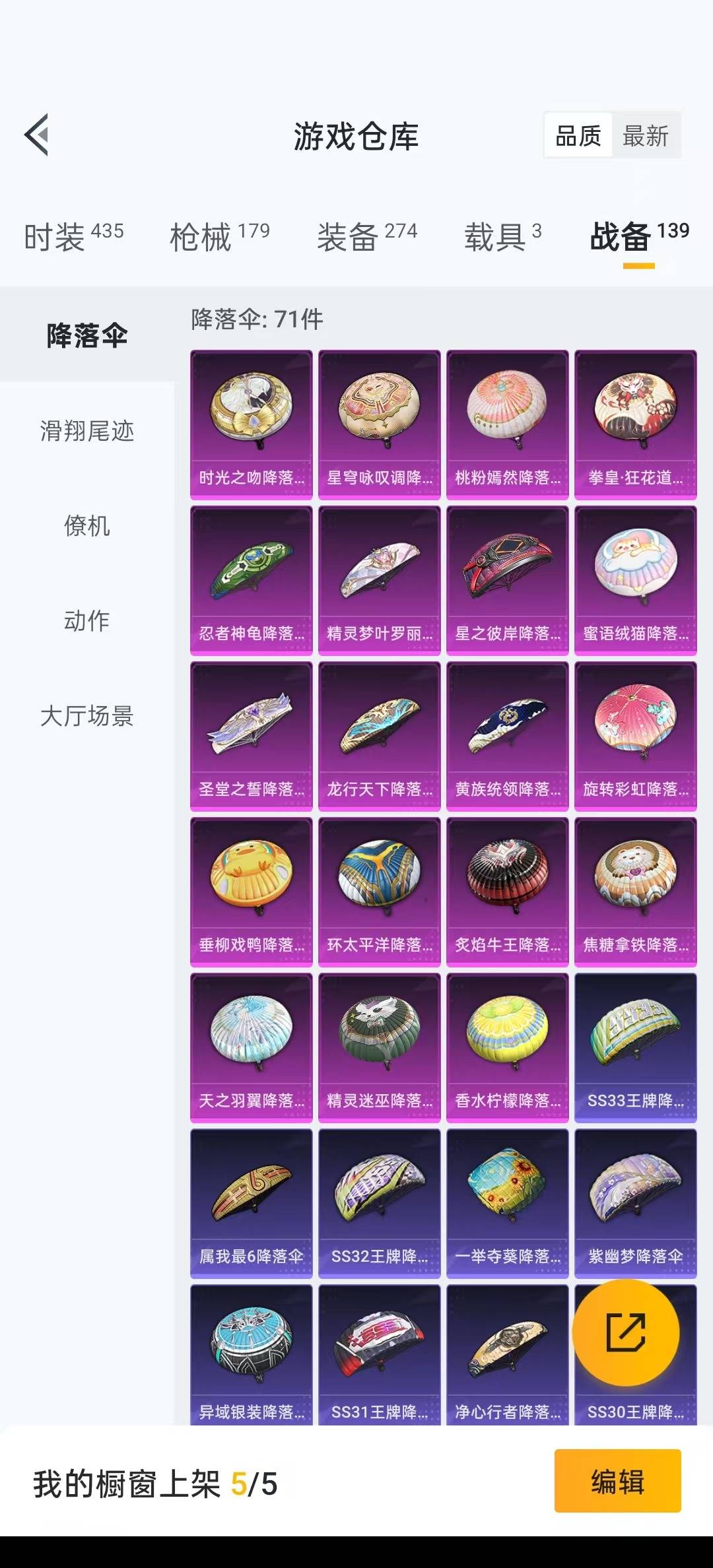Select the 大厅场景 category

pos(86,716)
